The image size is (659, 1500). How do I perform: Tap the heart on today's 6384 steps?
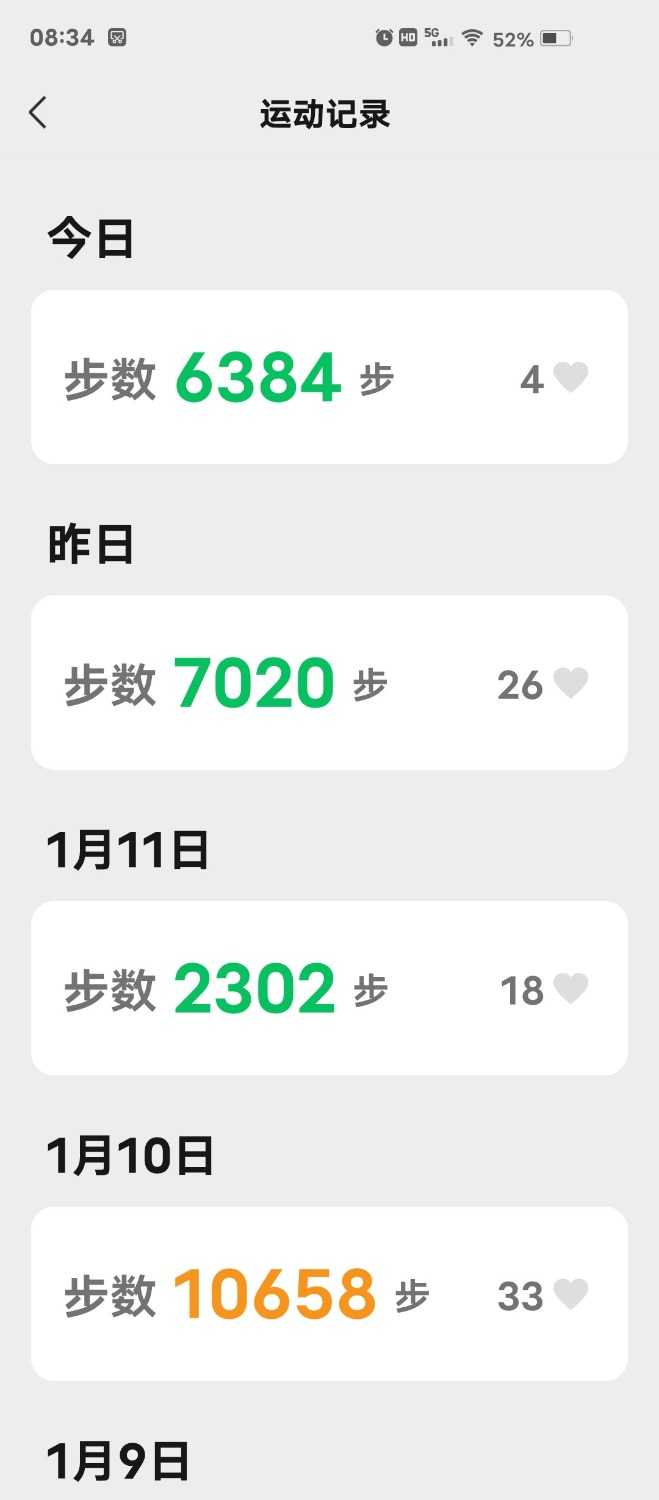(570, 378)
